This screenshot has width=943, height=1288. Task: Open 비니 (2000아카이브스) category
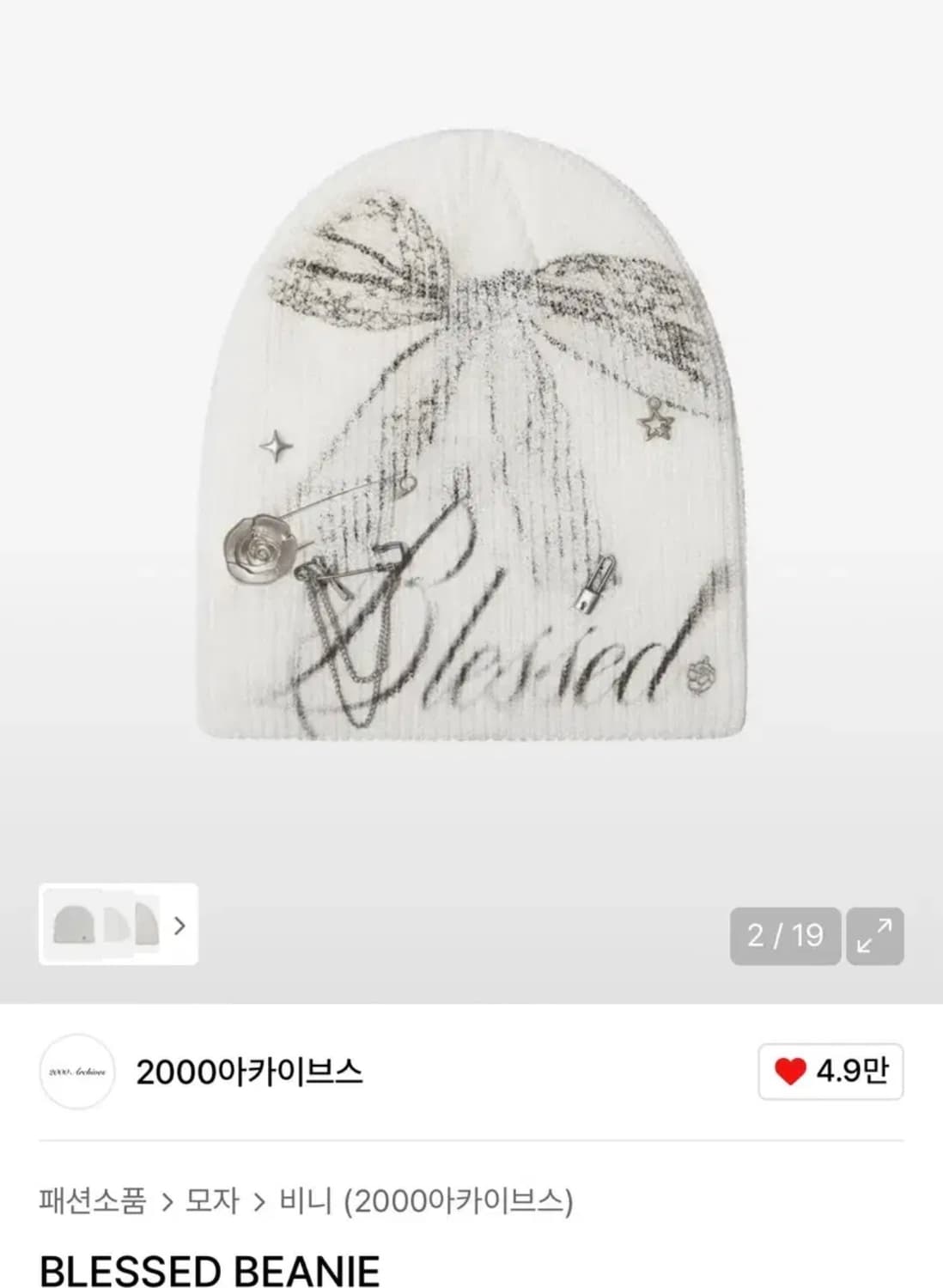pos(425,1200)
